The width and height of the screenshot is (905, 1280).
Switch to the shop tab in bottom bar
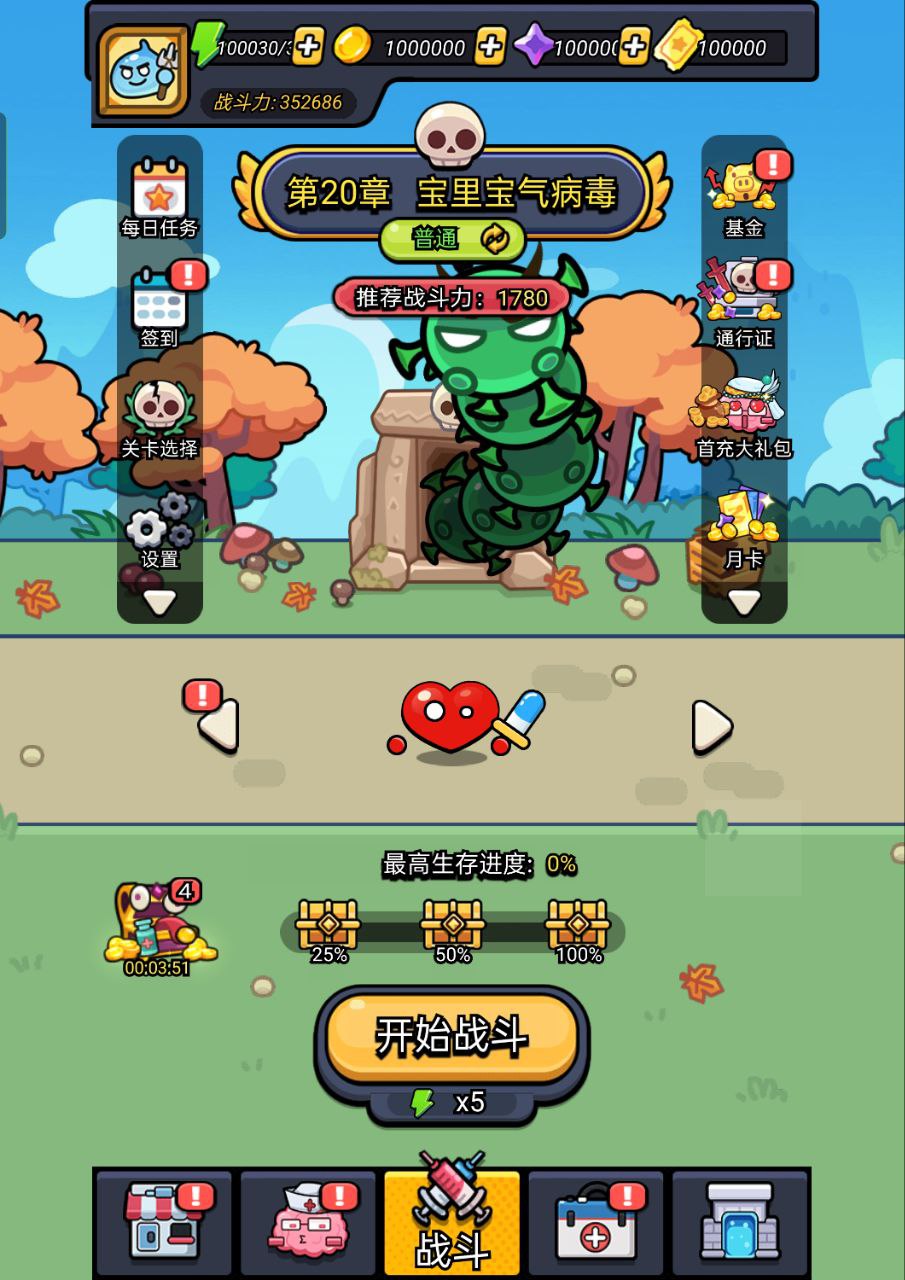(x=163, y=1222)
